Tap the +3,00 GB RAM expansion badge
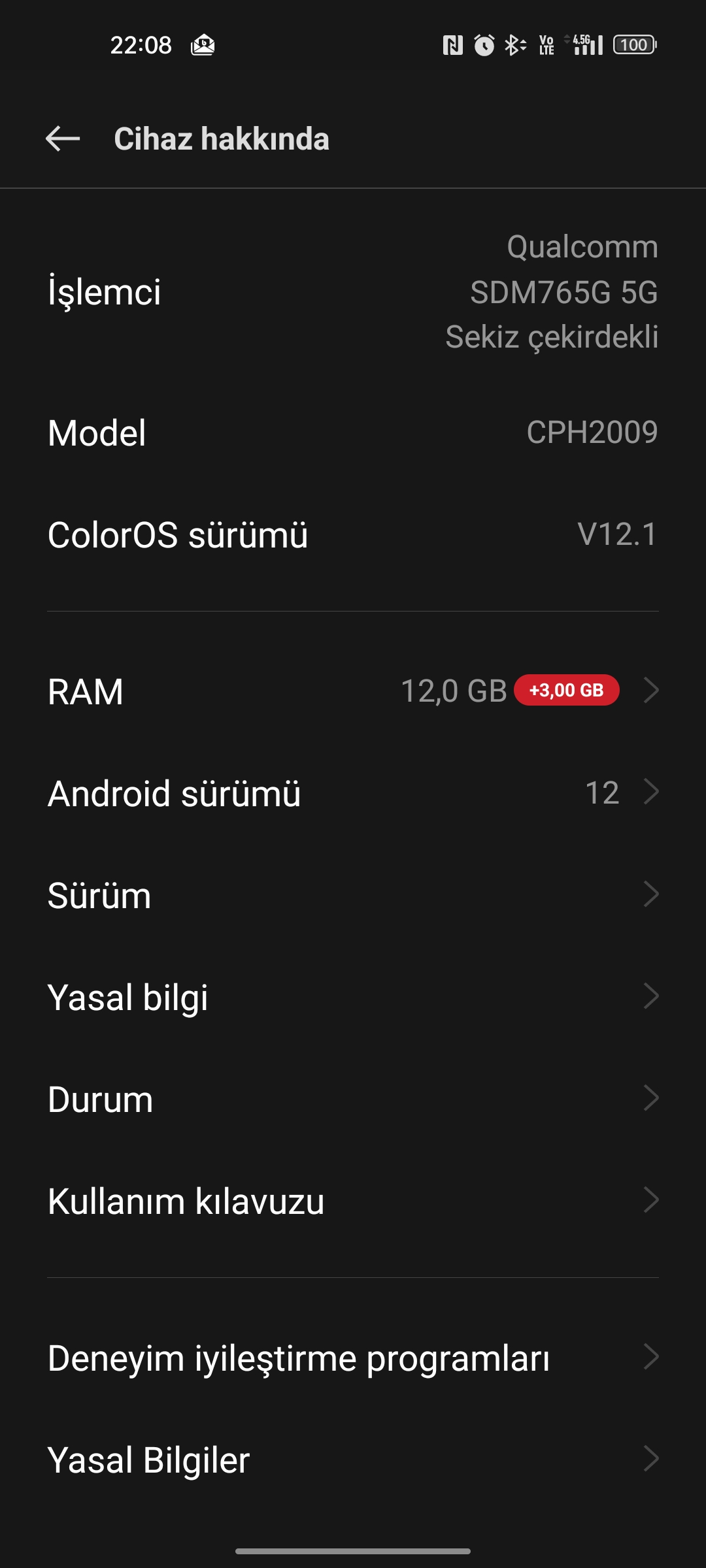The image size is (706, 1568). click(566, 690)
